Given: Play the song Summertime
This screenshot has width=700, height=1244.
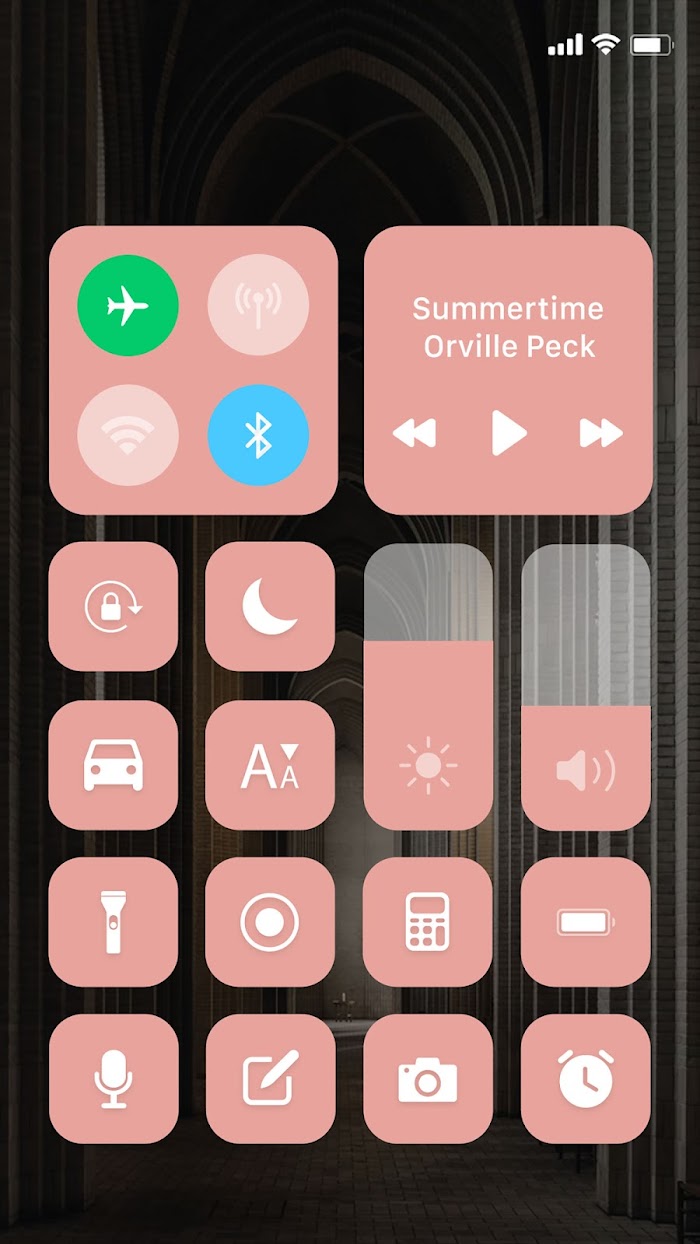Looking at the screenshot, I should click(508, 433).
